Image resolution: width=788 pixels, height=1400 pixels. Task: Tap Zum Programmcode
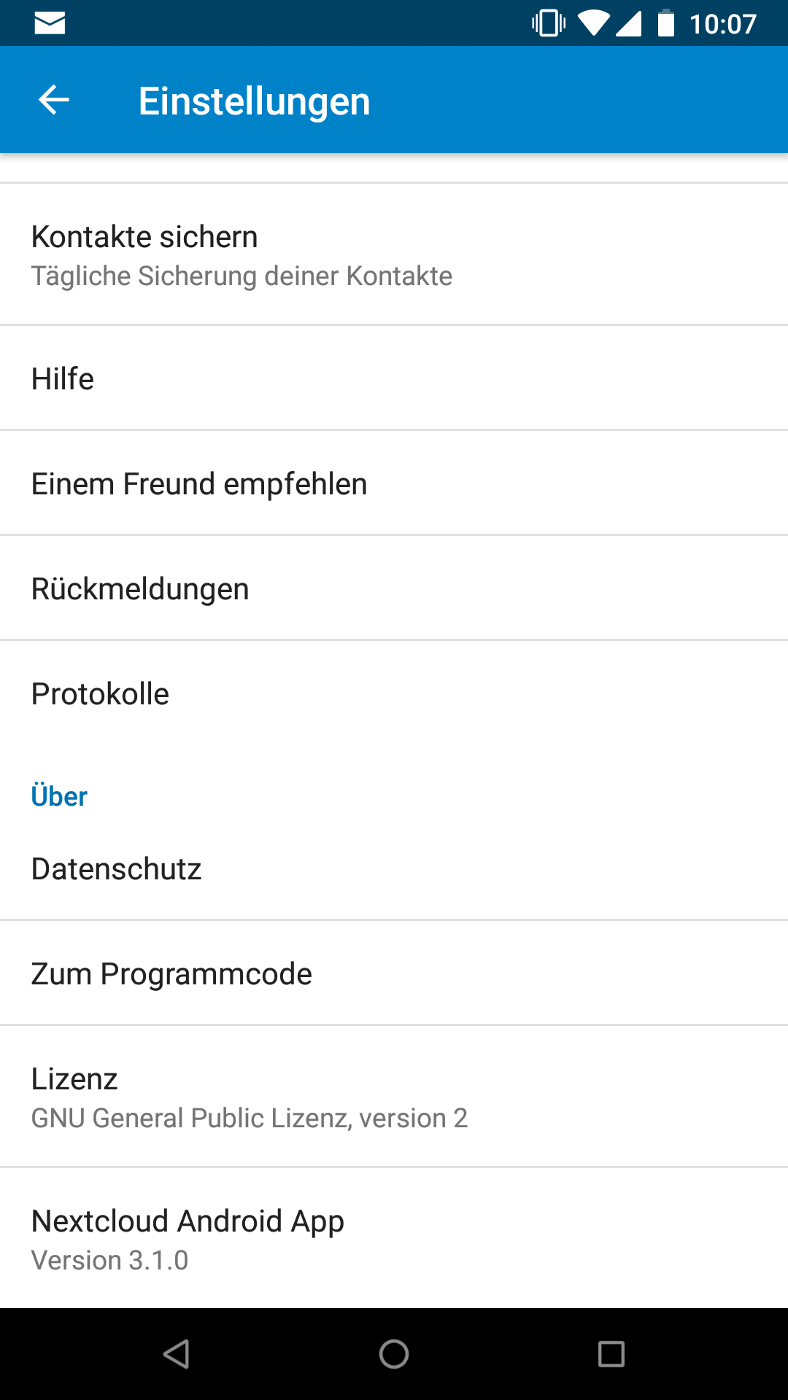coord(394,973)
